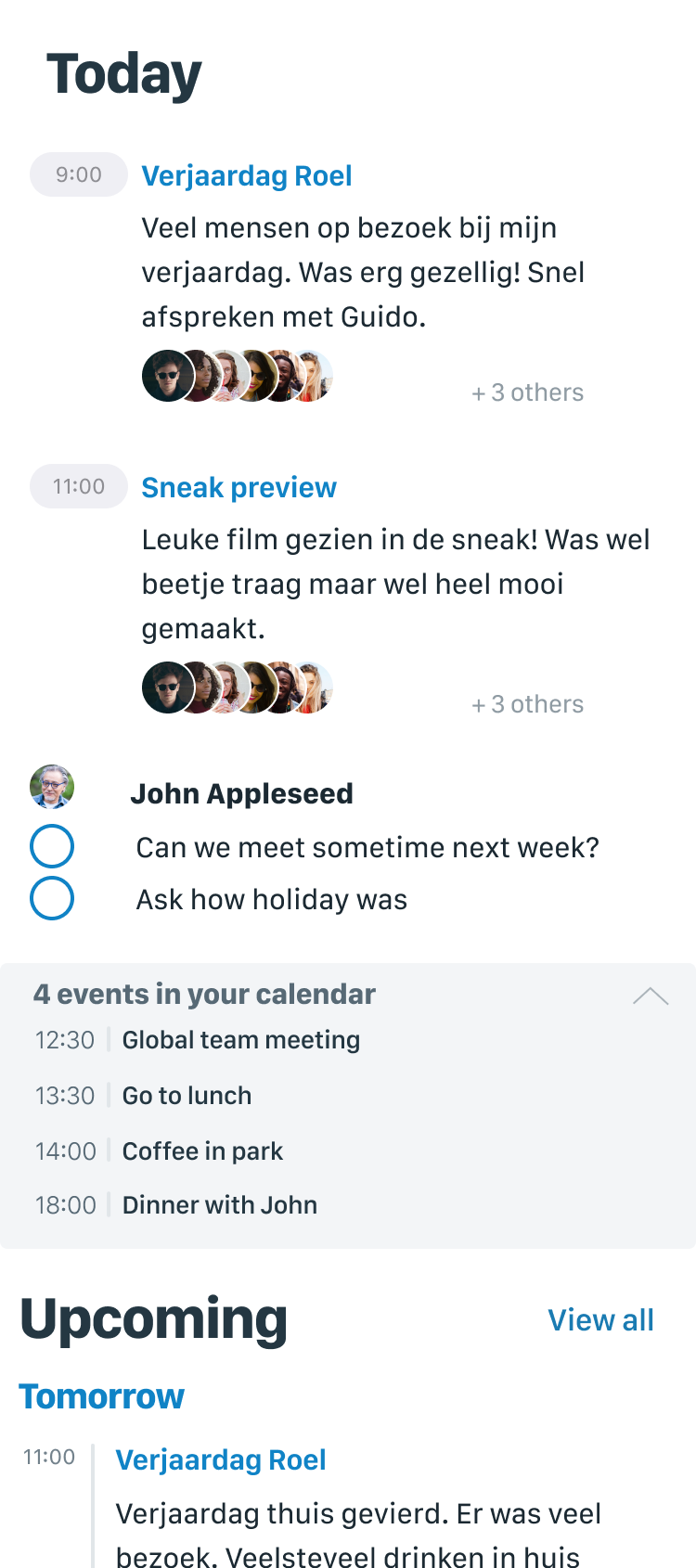Screen dimensions: 696x1568
Task: Collapse the calendar events panel
Action: point(651,996)
